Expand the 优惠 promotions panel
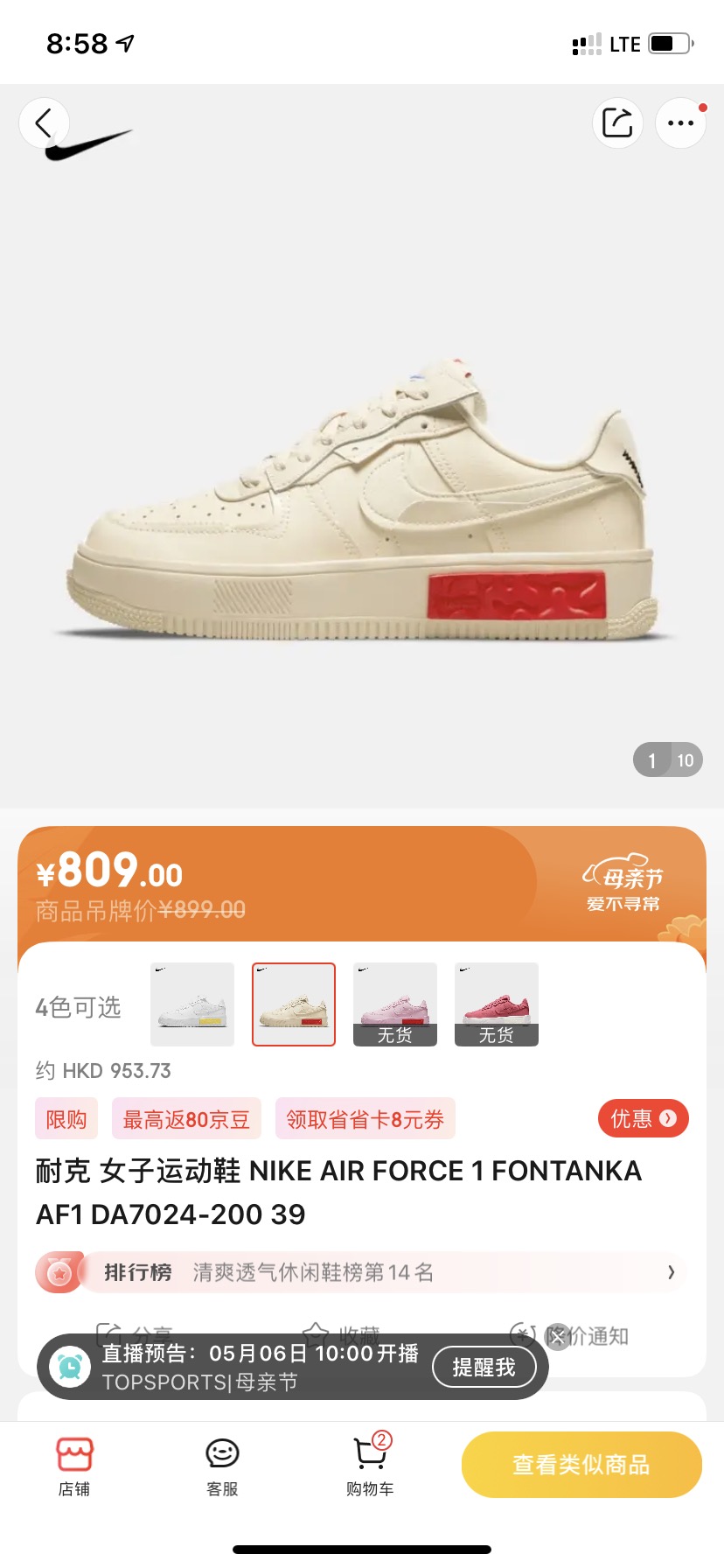The height and width of the screenshot is (1568, 724). pyautogui.click(x=643, y=1118)
